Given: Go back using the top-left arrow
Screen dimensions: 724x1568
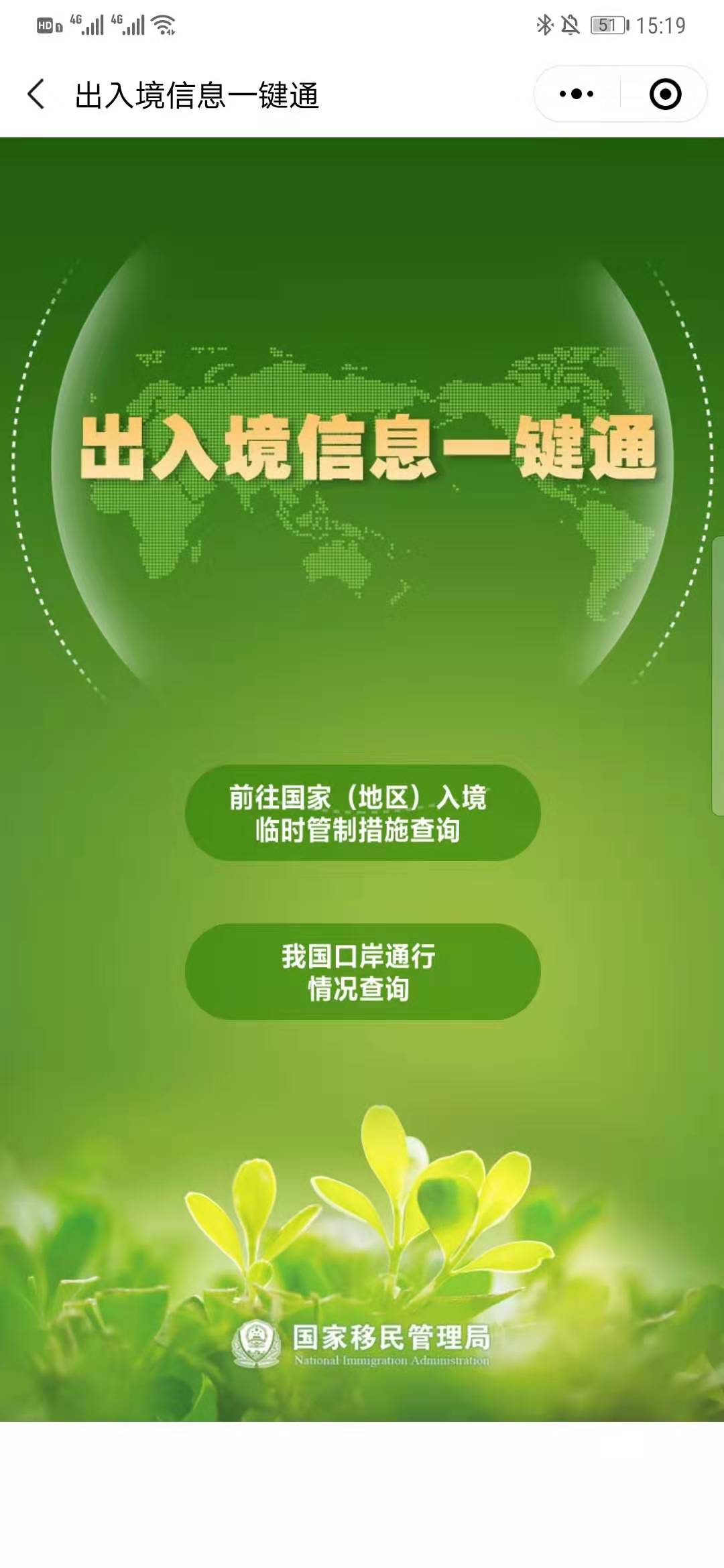Looking at the screenshot, I should [x=37, y=94].
